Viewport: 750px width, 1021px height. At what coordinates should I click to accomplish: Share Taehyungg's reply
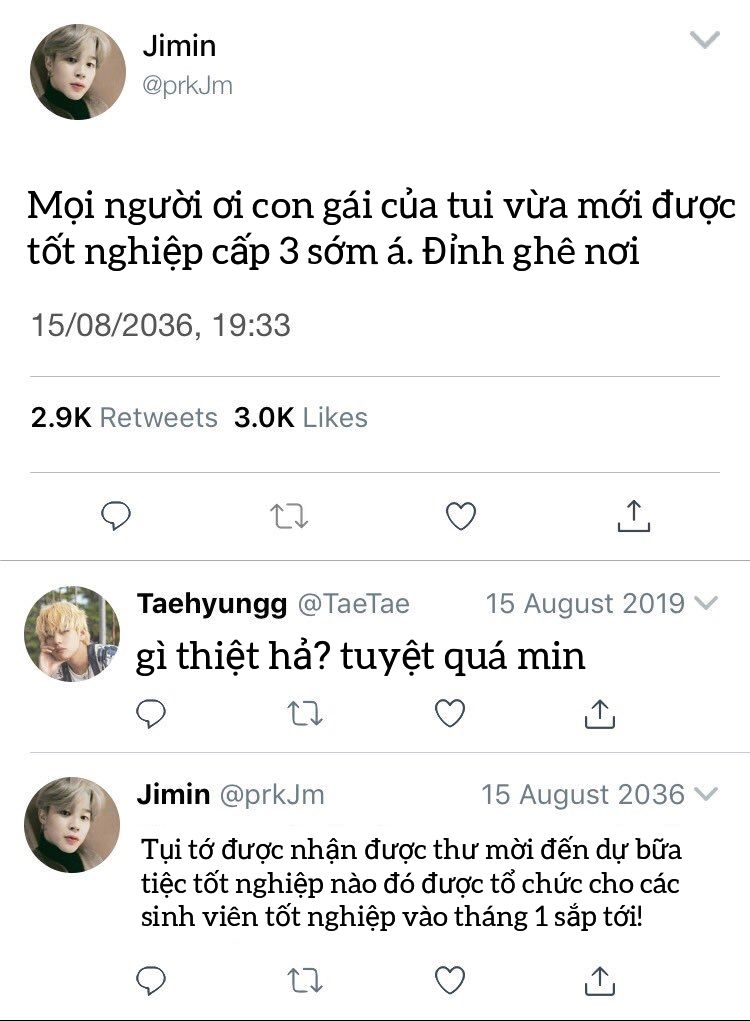pos(598,713)
